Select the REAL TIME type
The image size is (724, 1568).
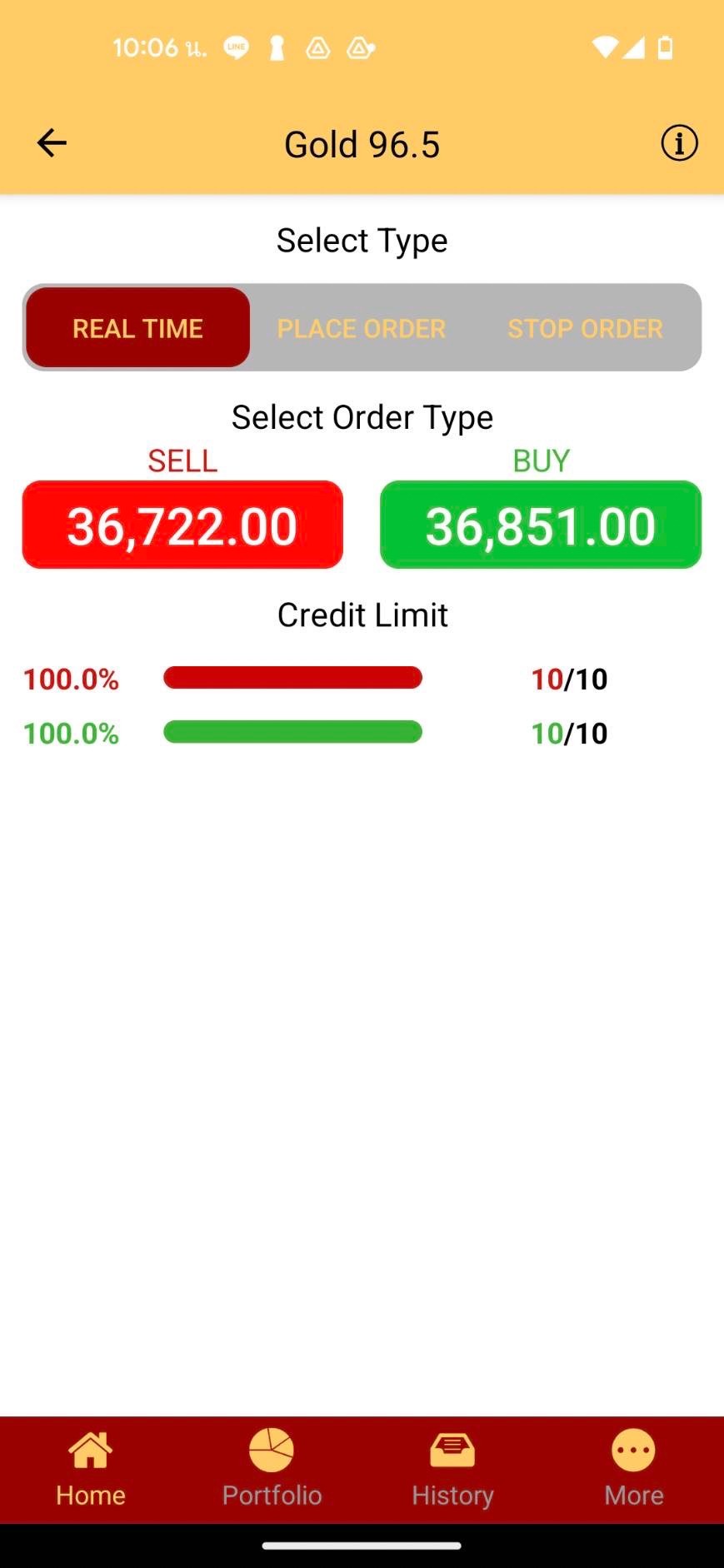pyautogui.click(x=138, y=328)
